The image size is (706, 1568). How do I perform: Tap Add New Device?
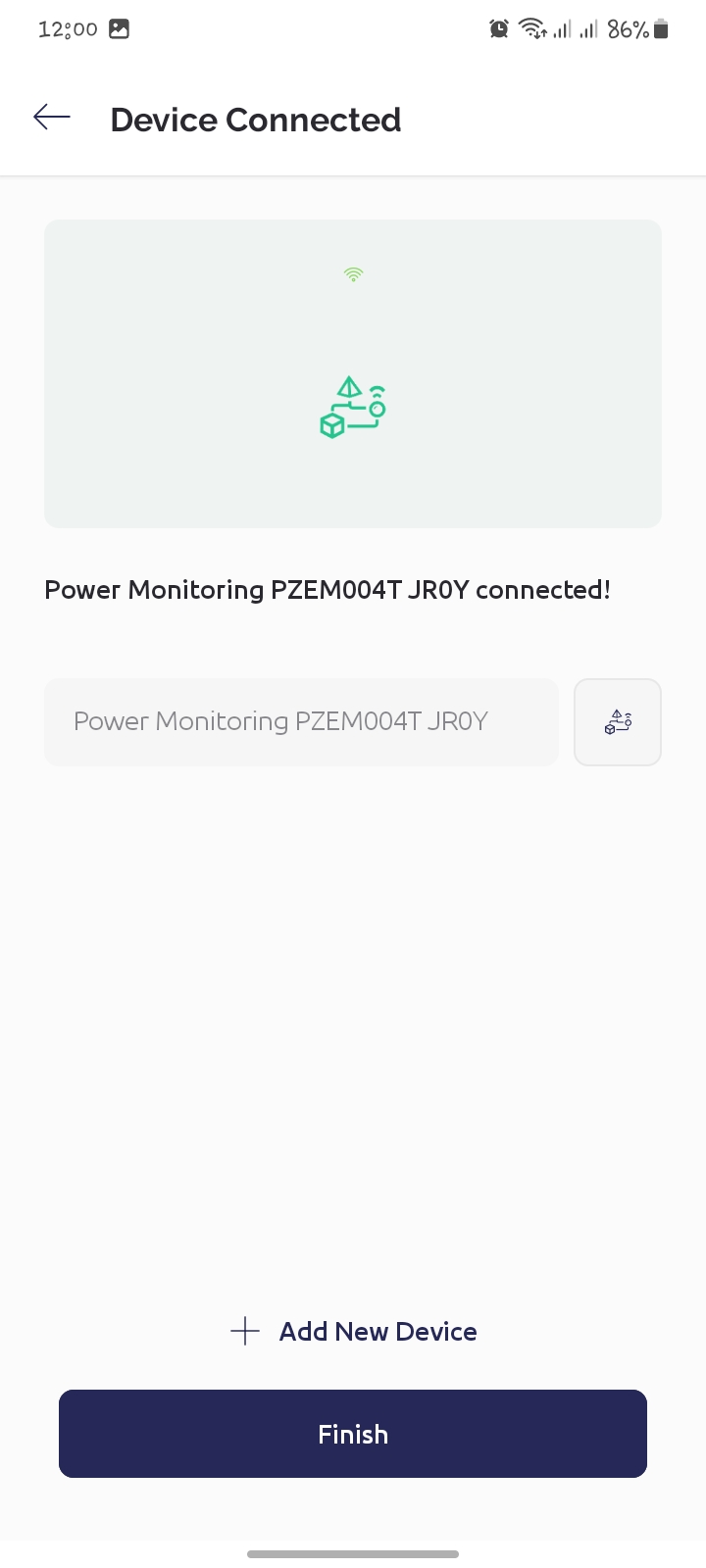[x=378, y=1331]
